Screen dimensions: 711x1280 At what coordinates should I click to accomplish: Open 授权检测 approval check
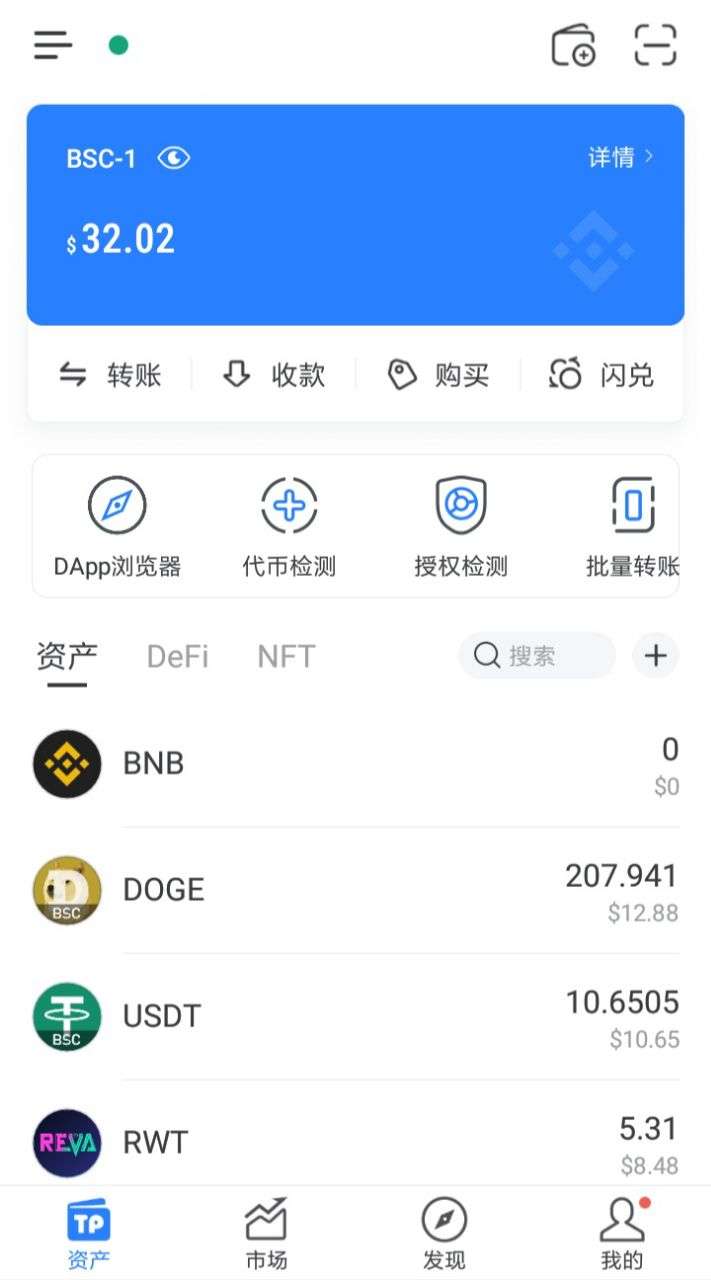pos(461,527)
